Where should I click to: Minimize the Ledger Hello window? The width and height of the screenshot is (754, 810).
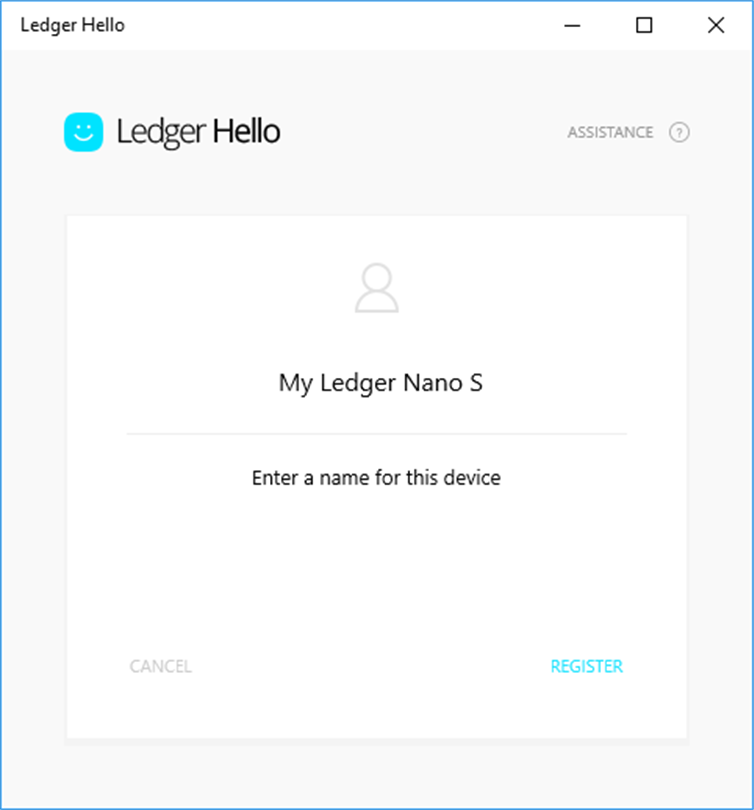(x=572, y=26)
